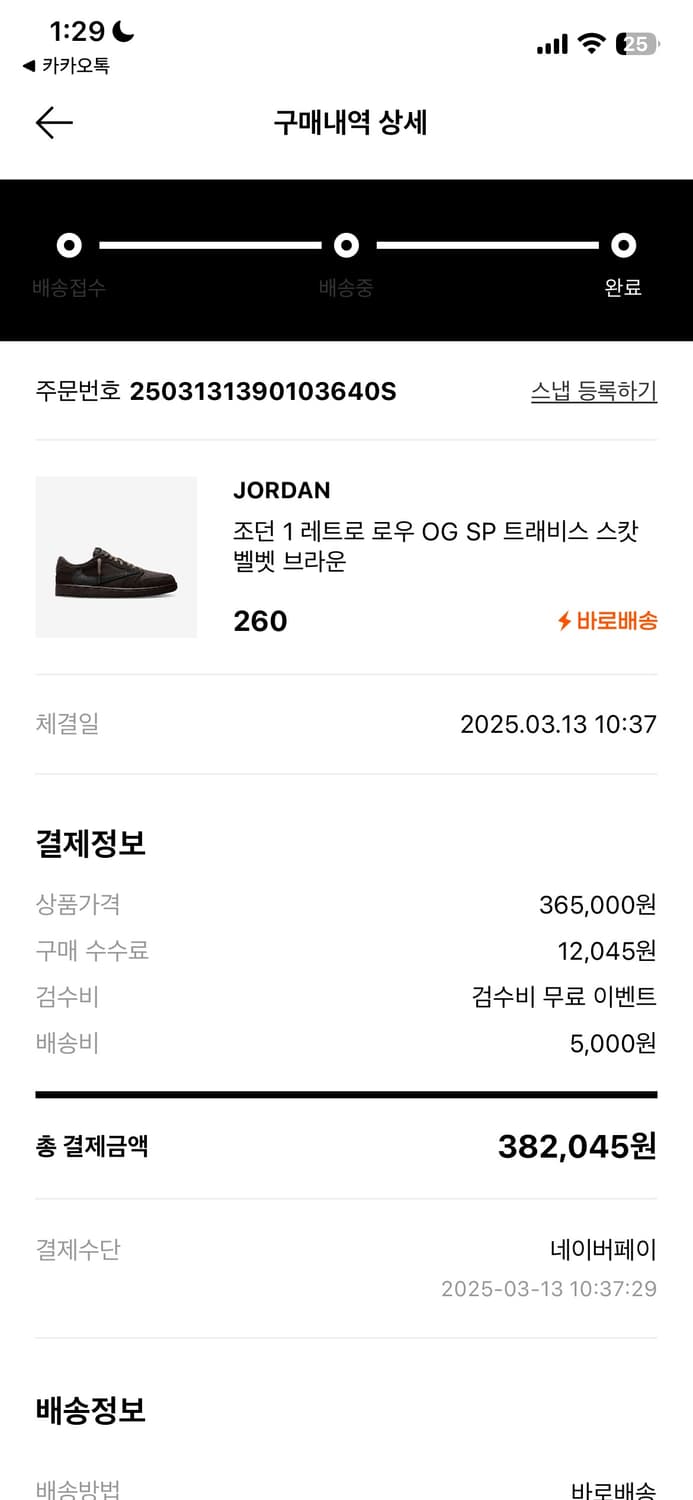Image resolution: width=693 pixels, height=1500 pixels.
Task: Open the Jordan 1 product thumbnail
Action: pos(116,557)
